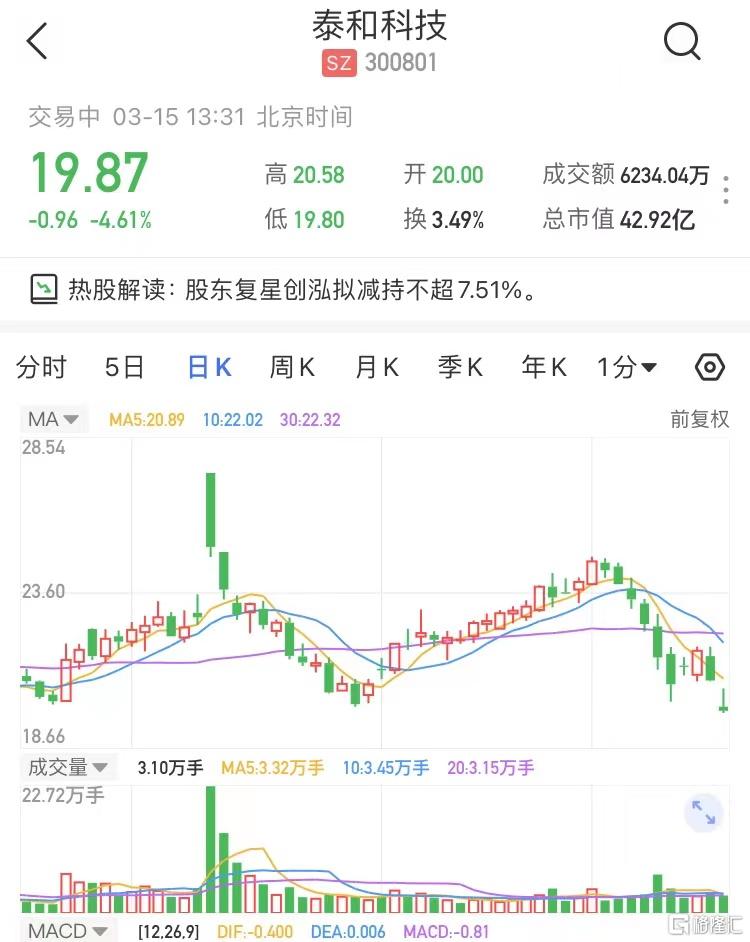Open the stock search icon
The height and width of the screenshot is (942, 750).
pyautogui.click(x=682, y=41)
